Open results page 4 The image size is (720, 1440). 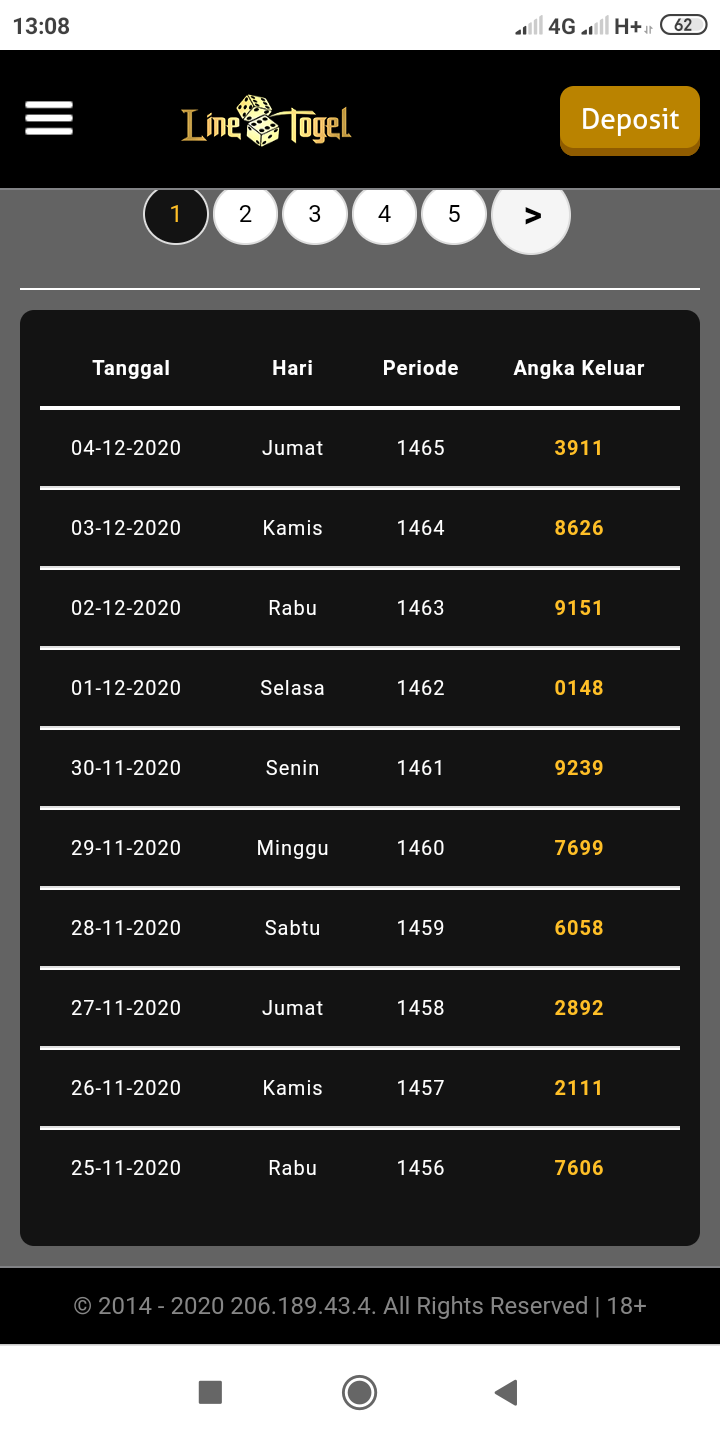[384, 214]
